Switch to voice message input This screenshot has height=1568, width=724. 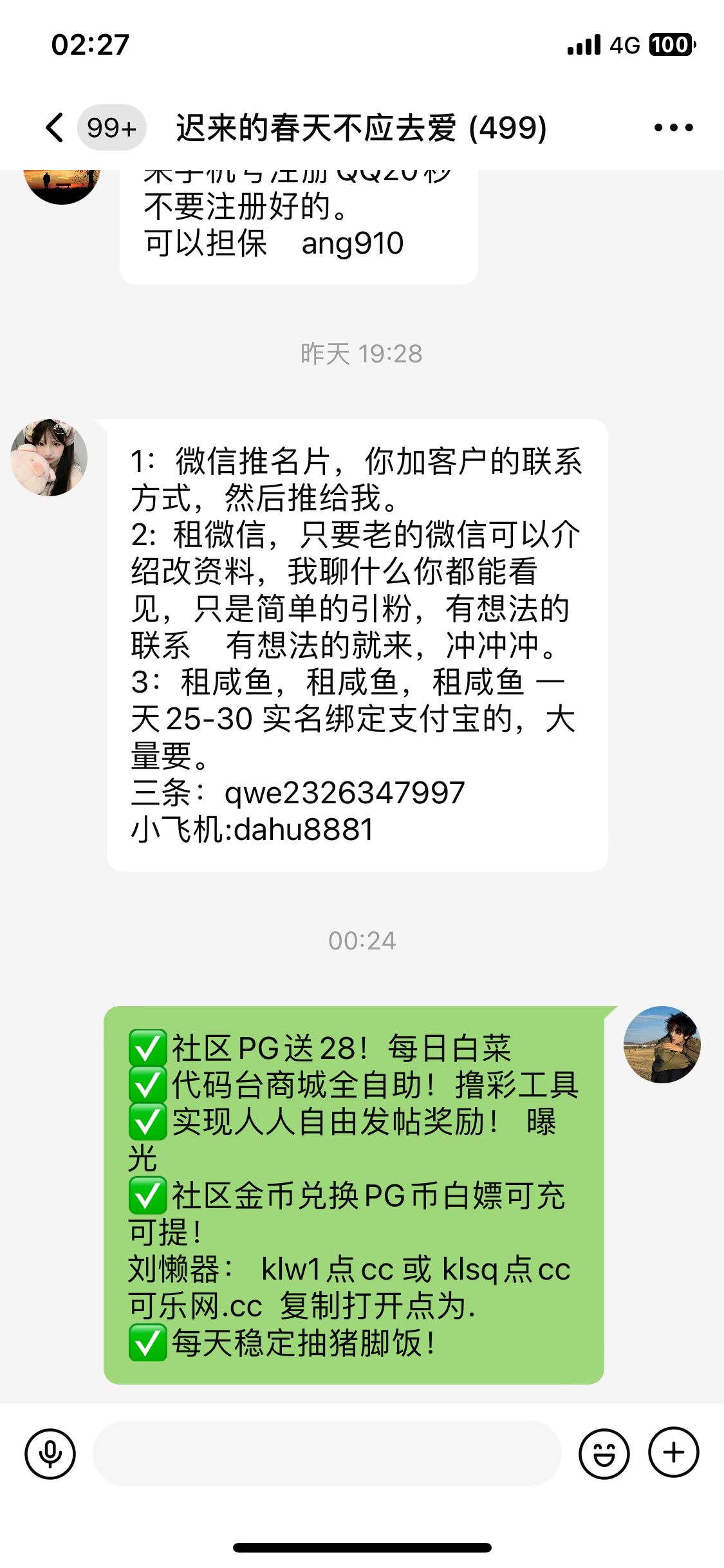coord(50,1453)
